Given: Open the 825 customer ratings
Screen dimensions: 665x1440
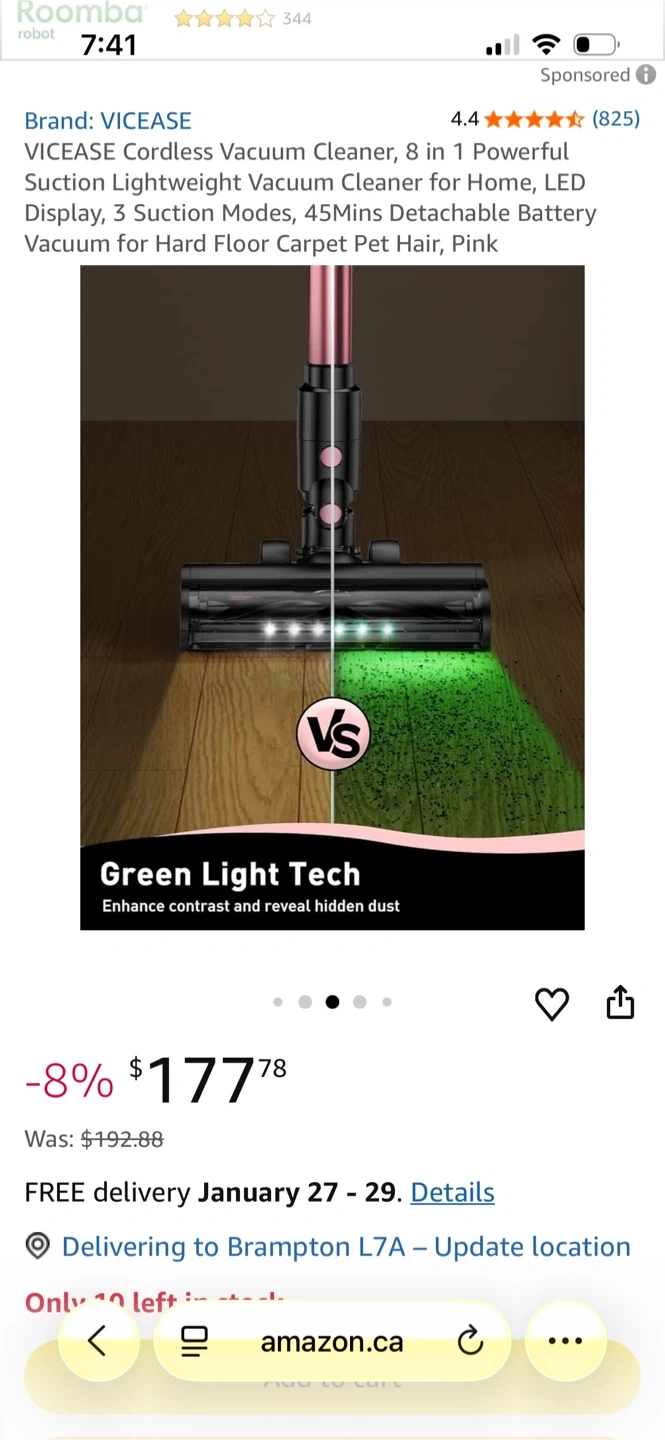Looking at the screenshot, I should point(615,119).
